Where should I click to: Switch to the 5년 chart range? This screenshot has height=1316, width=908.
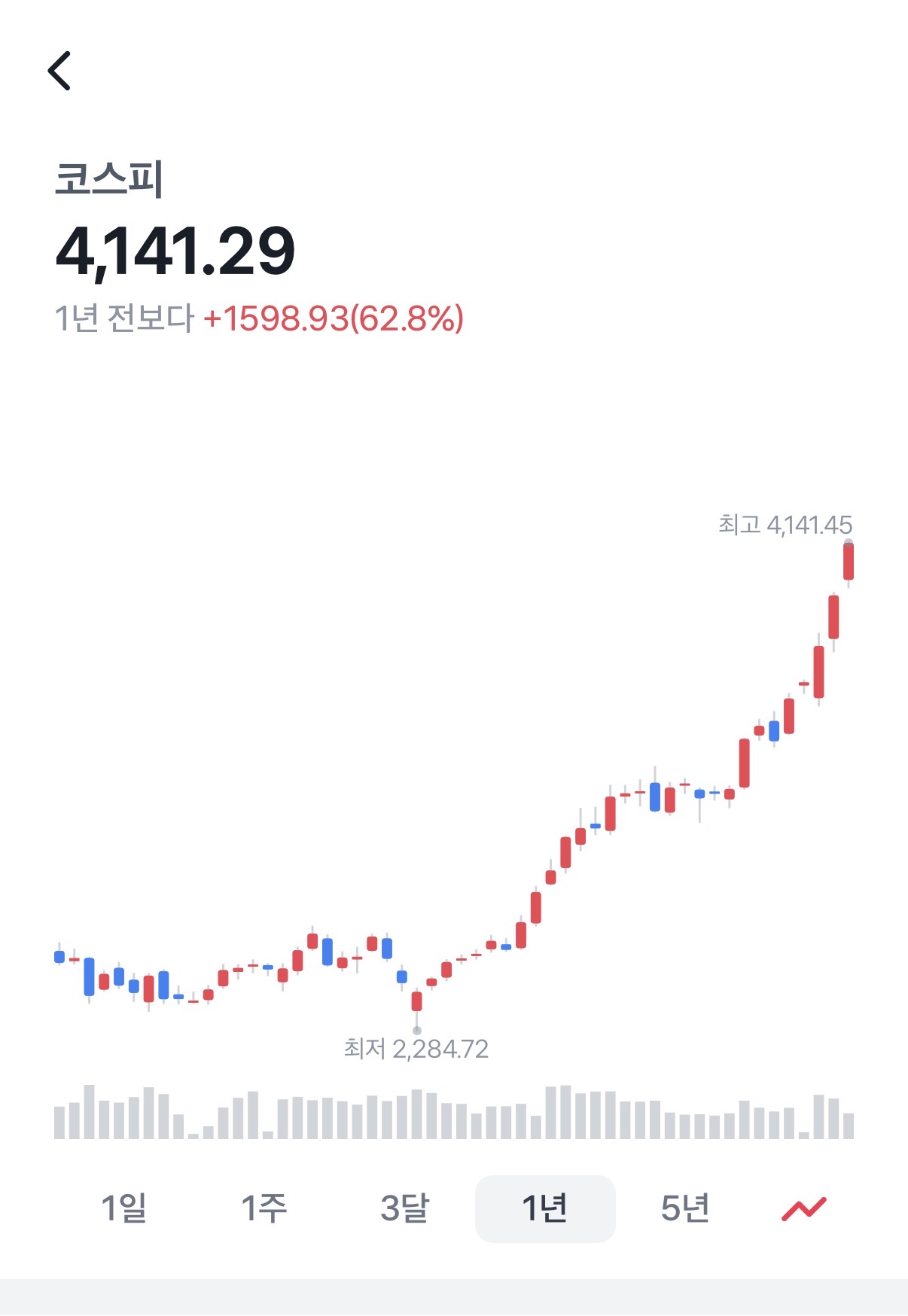point(685,1208)
